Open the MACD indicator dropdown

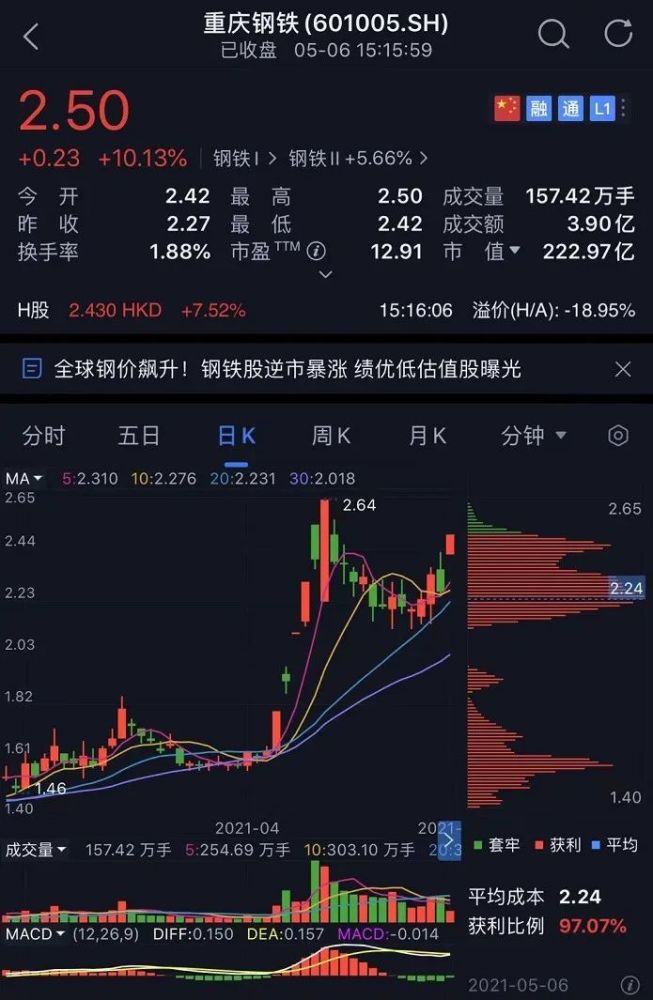36,934
